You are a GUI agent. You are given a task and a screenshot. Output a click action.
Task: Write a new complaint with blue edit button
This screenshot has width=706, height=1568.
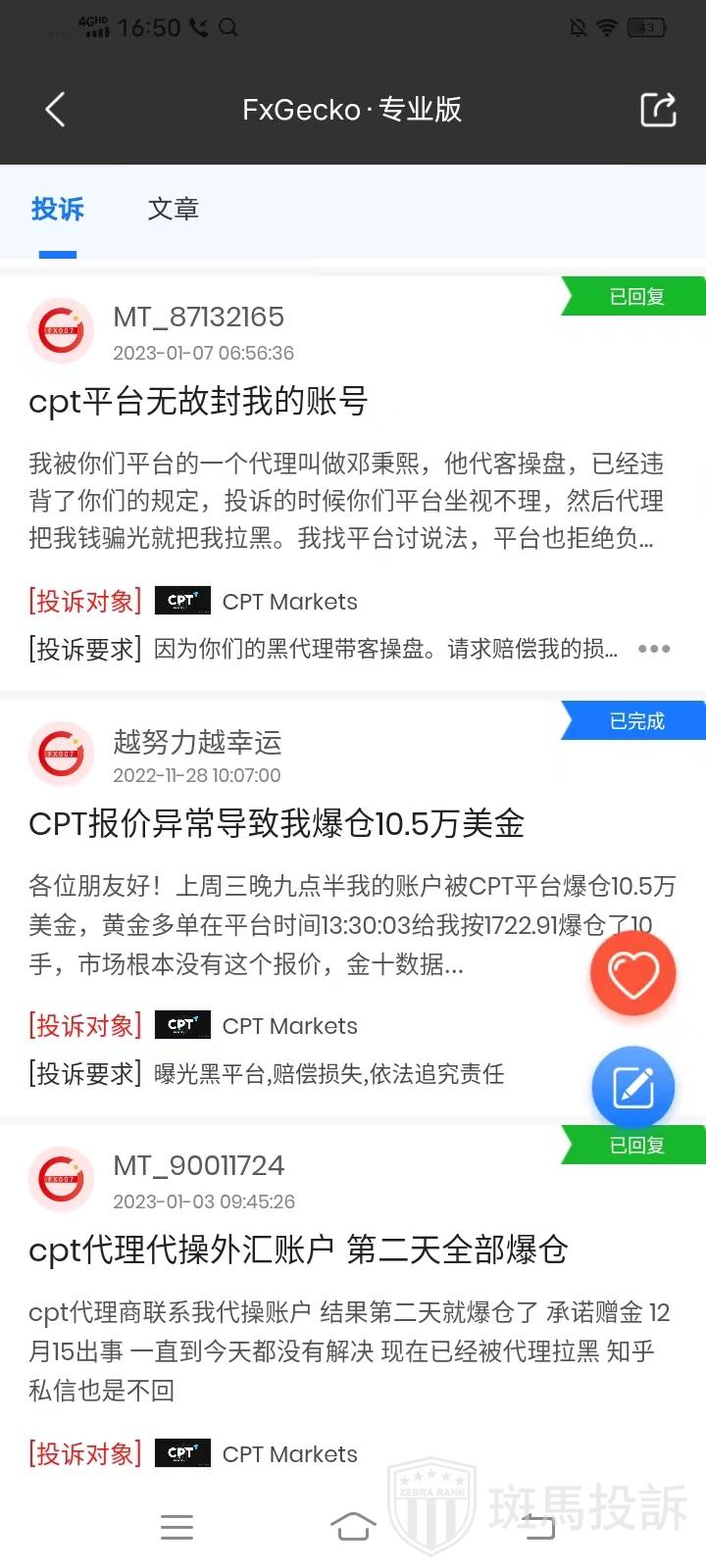(x=633, y=1088)
